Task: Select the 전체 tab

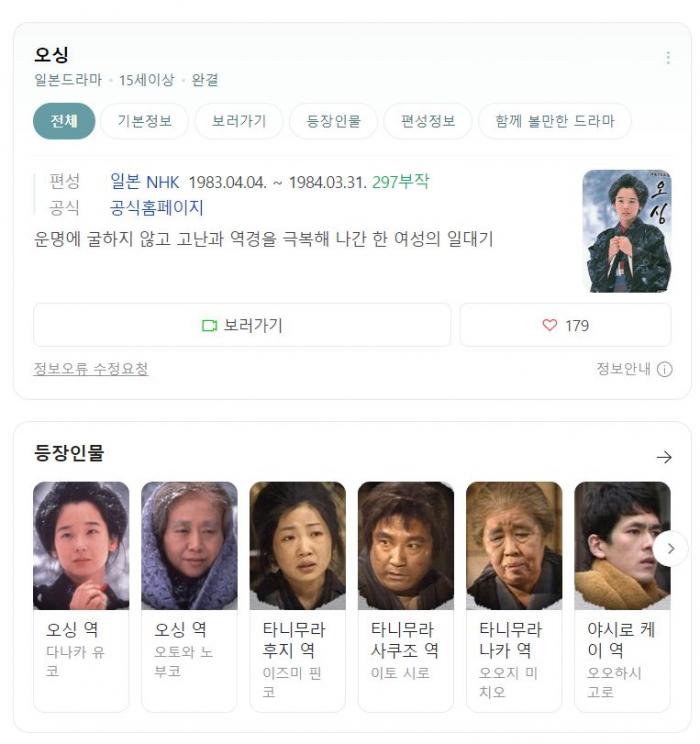Action: (x=64, y=121)
